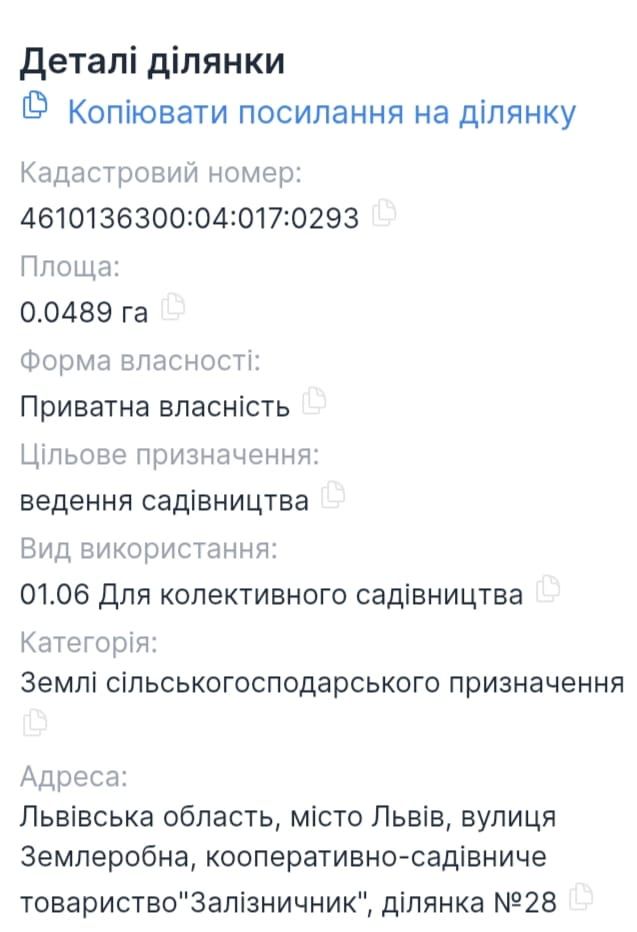Screen dimensions: 637x932
Task: Tap Копіювати посилання на ділянку link
Action: coord(320,112)
